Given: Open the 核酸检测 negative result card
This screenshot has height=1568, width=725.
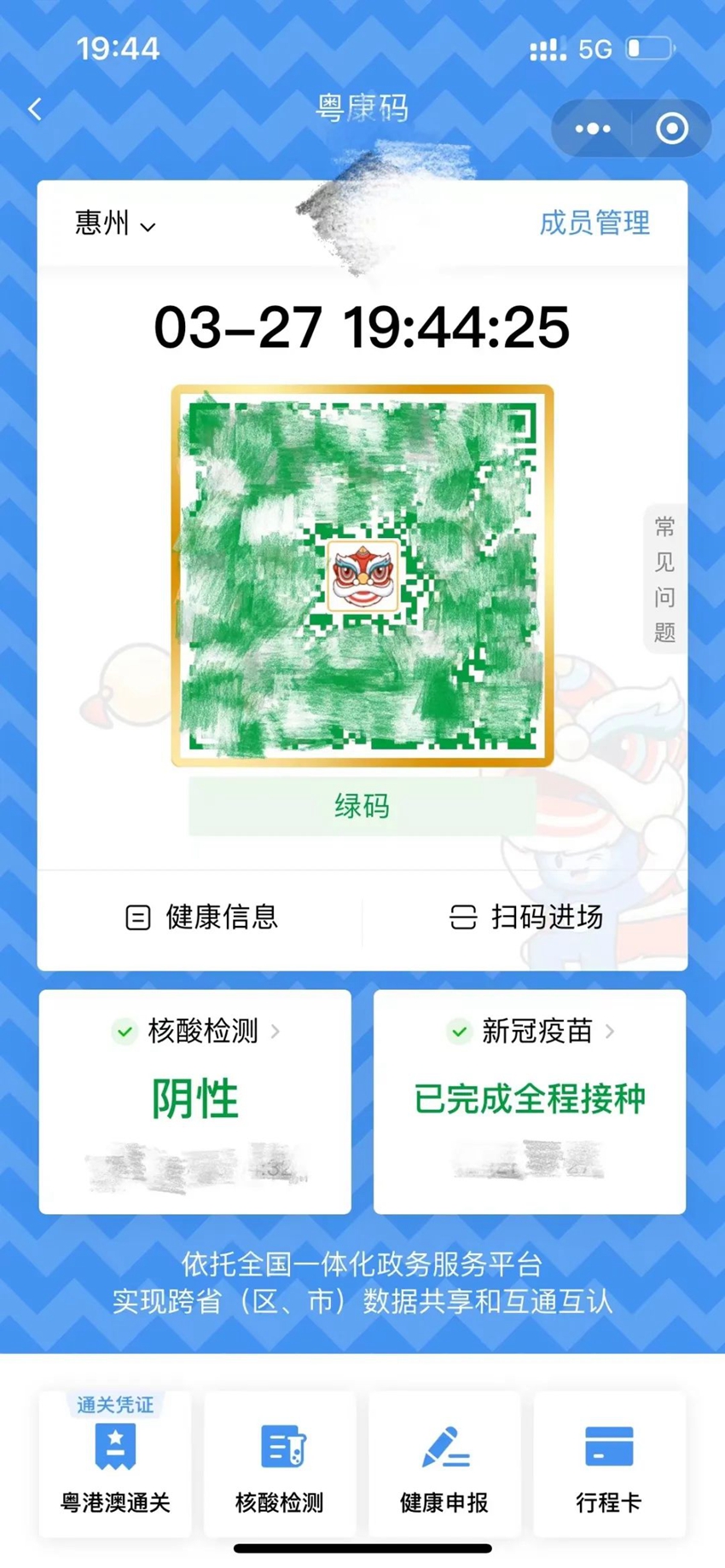Looking at the screenshot, I should coord(195,1100).
